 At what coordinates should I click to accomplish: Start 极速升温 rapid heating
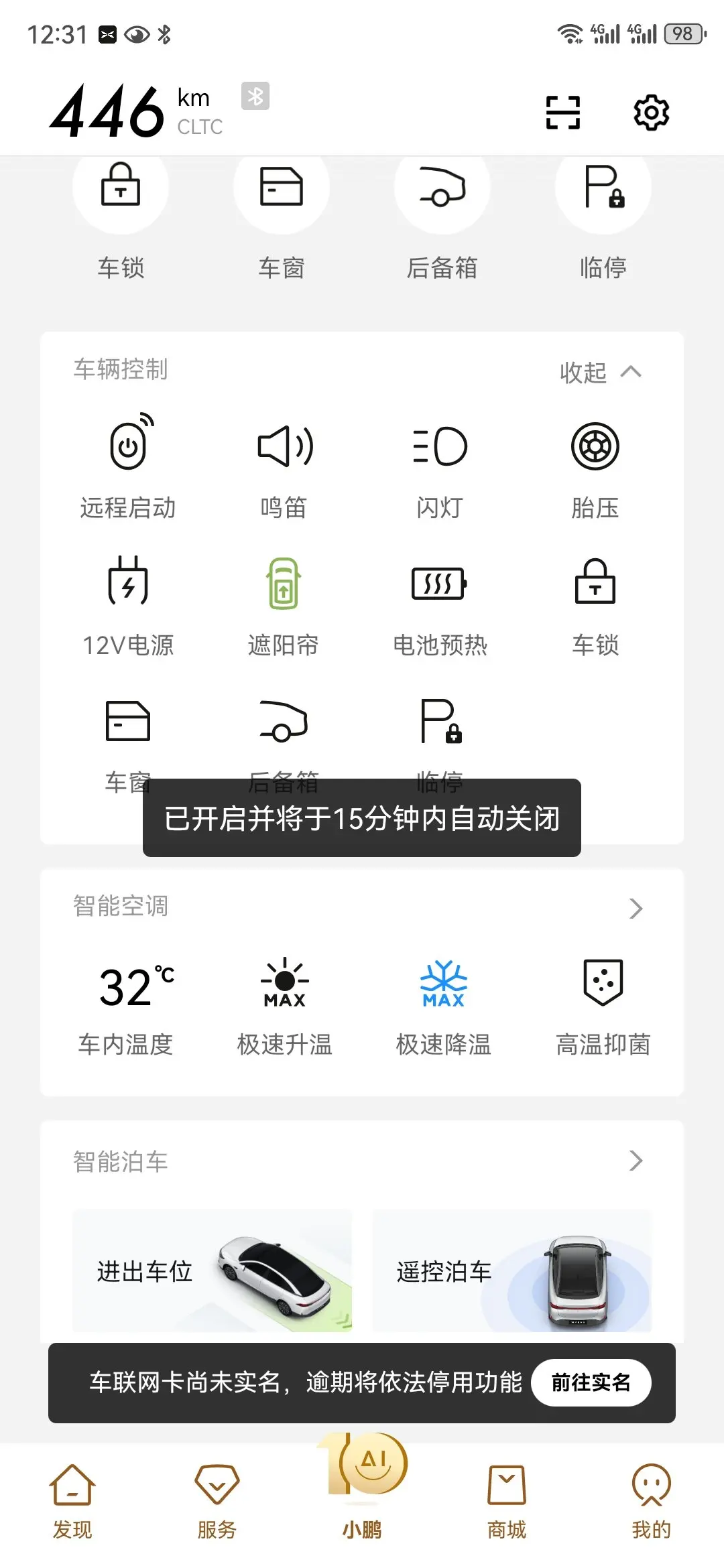coord(284,1005)
